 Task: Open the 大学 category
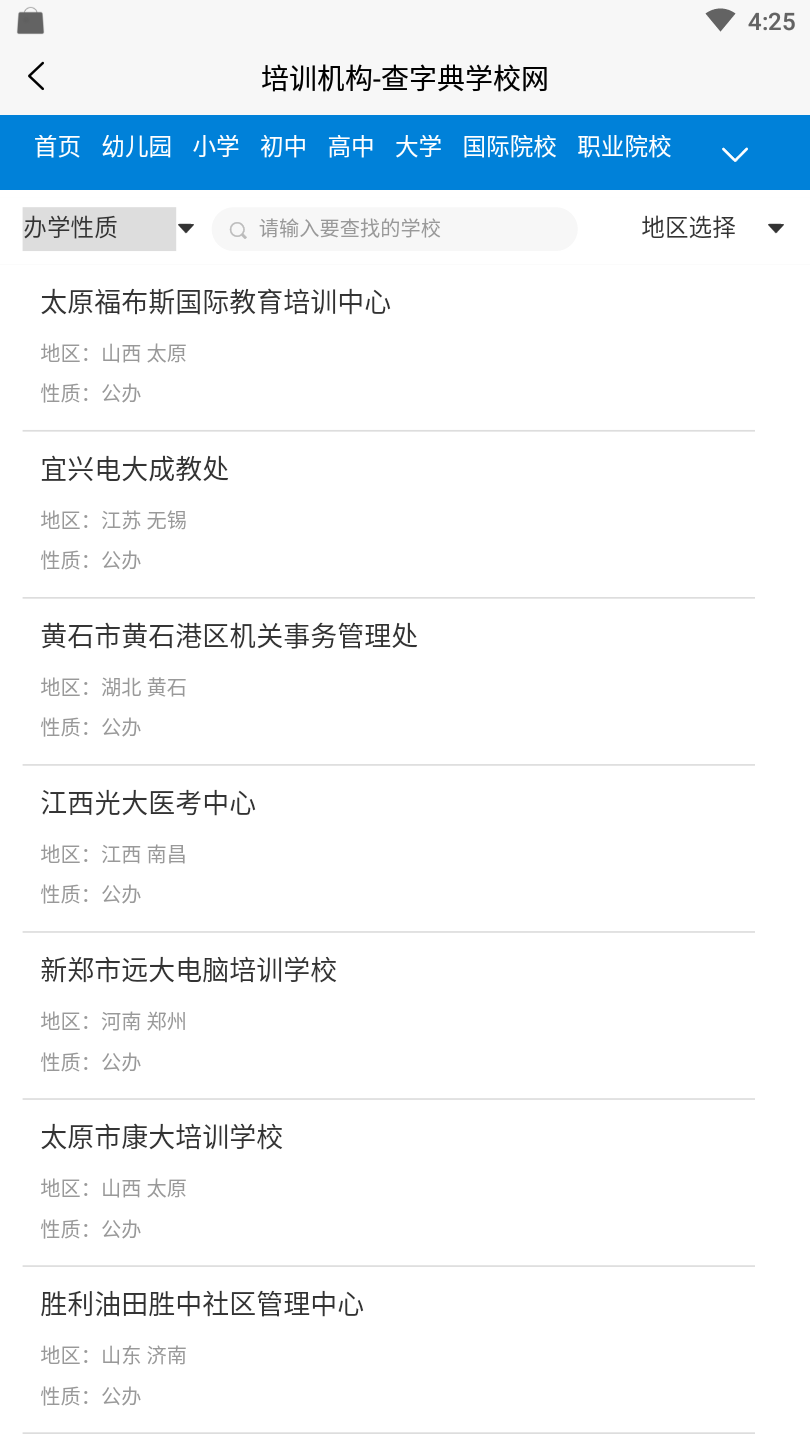click(418, 147)
